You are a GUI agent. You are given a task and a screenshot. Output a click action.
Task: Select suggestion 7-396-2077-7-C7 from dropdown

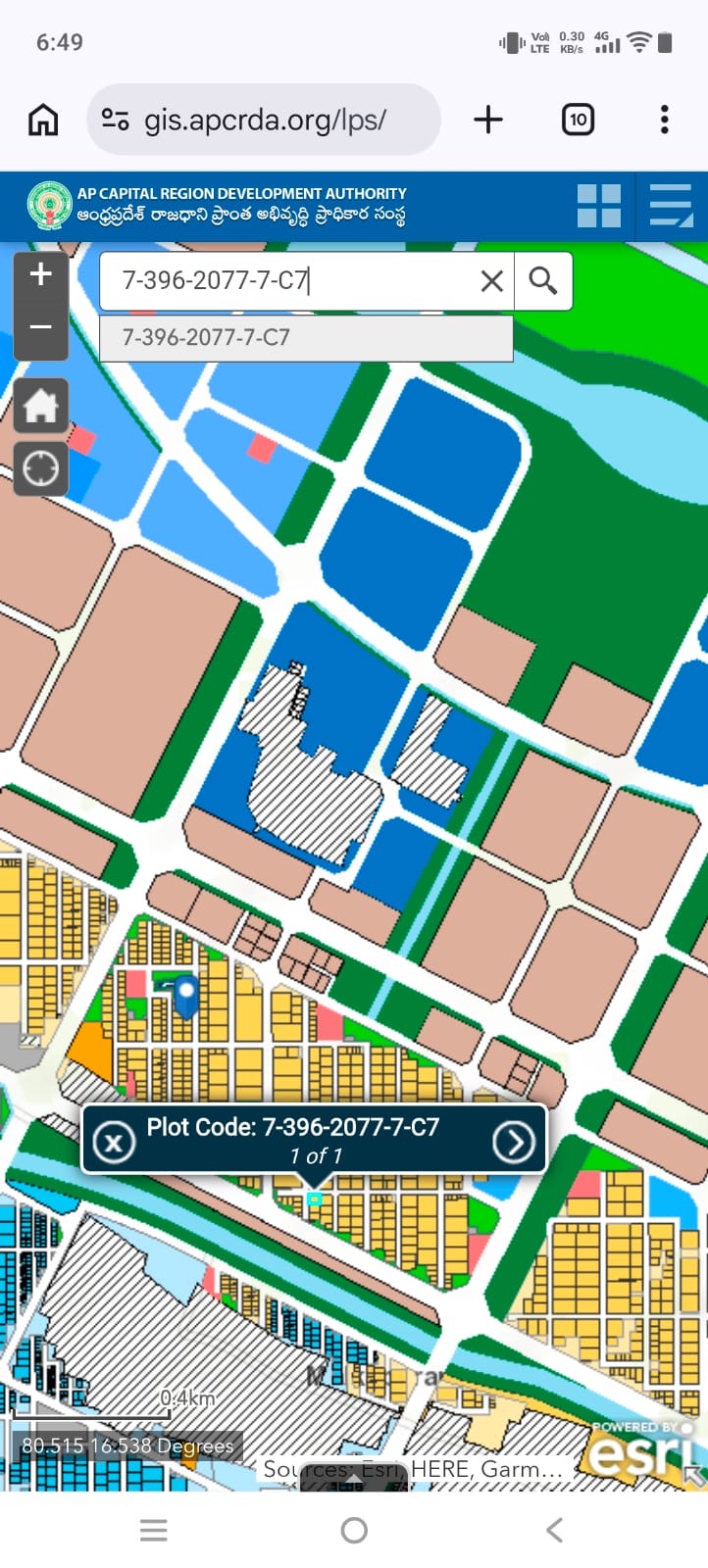tap(305, 339)
